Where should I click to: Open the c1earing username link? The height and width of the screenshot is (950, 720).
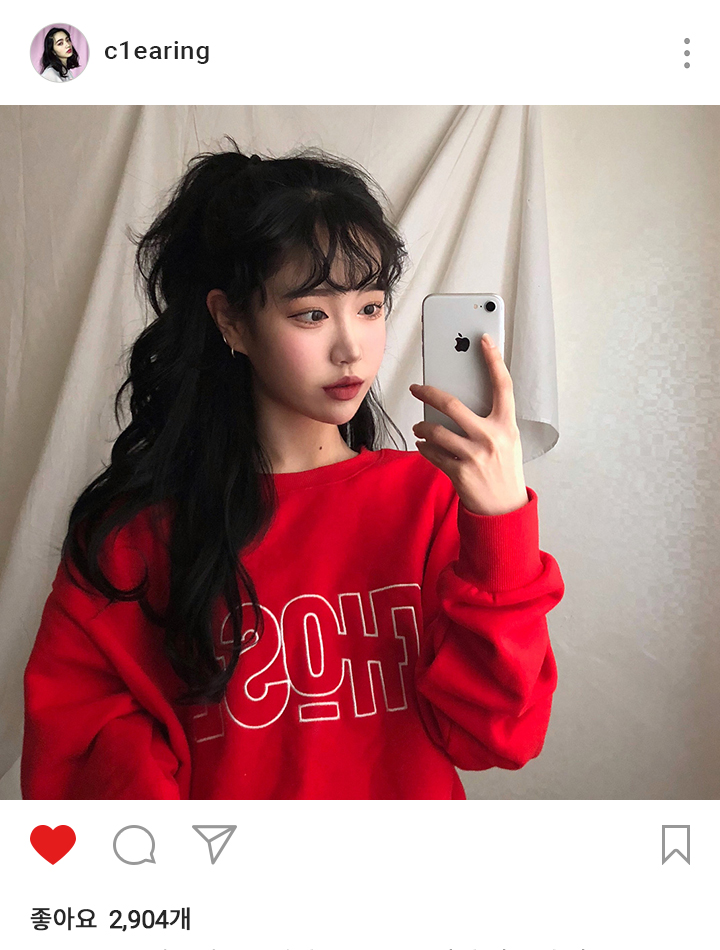click(157, 52)
